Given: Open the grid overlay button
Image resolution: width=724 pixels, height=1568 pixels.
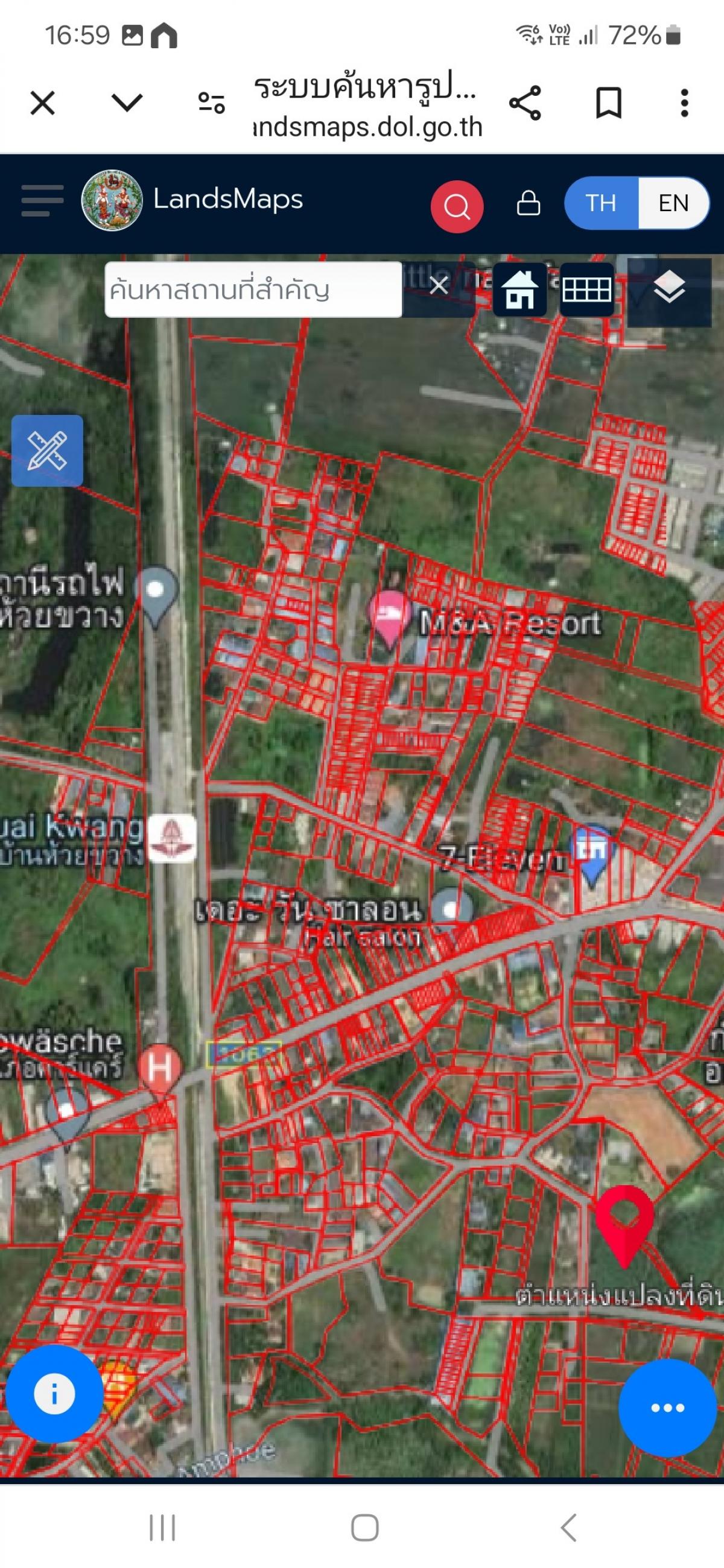Looking at the screenshot, I should (x=586, y=289).
